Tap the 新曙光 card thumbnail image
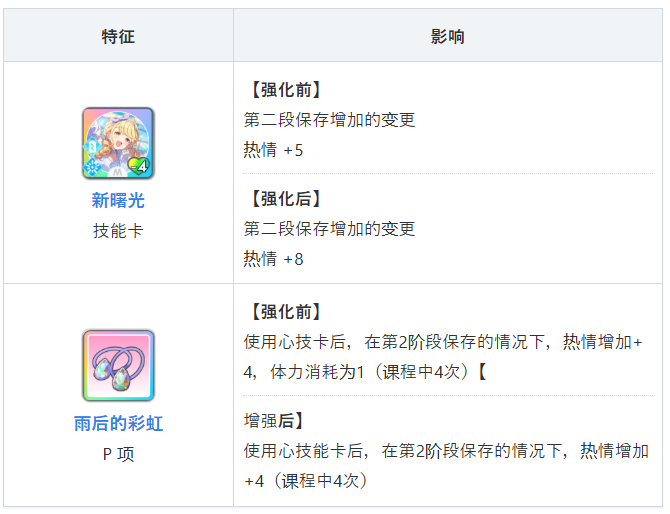Viewport: 670px width, 514px height. [118, 143]
